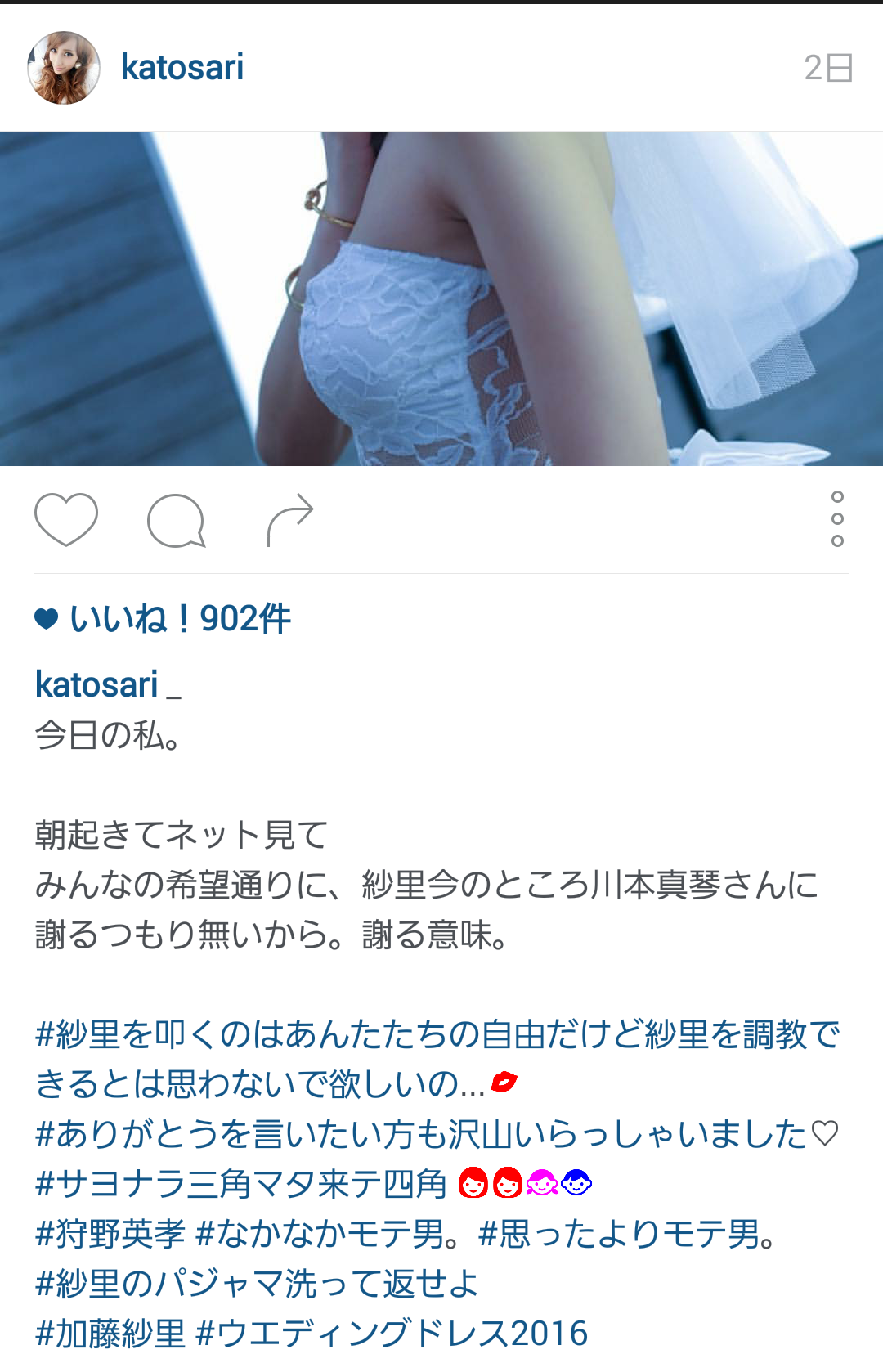Open the katosari username in header

(182, 68)
